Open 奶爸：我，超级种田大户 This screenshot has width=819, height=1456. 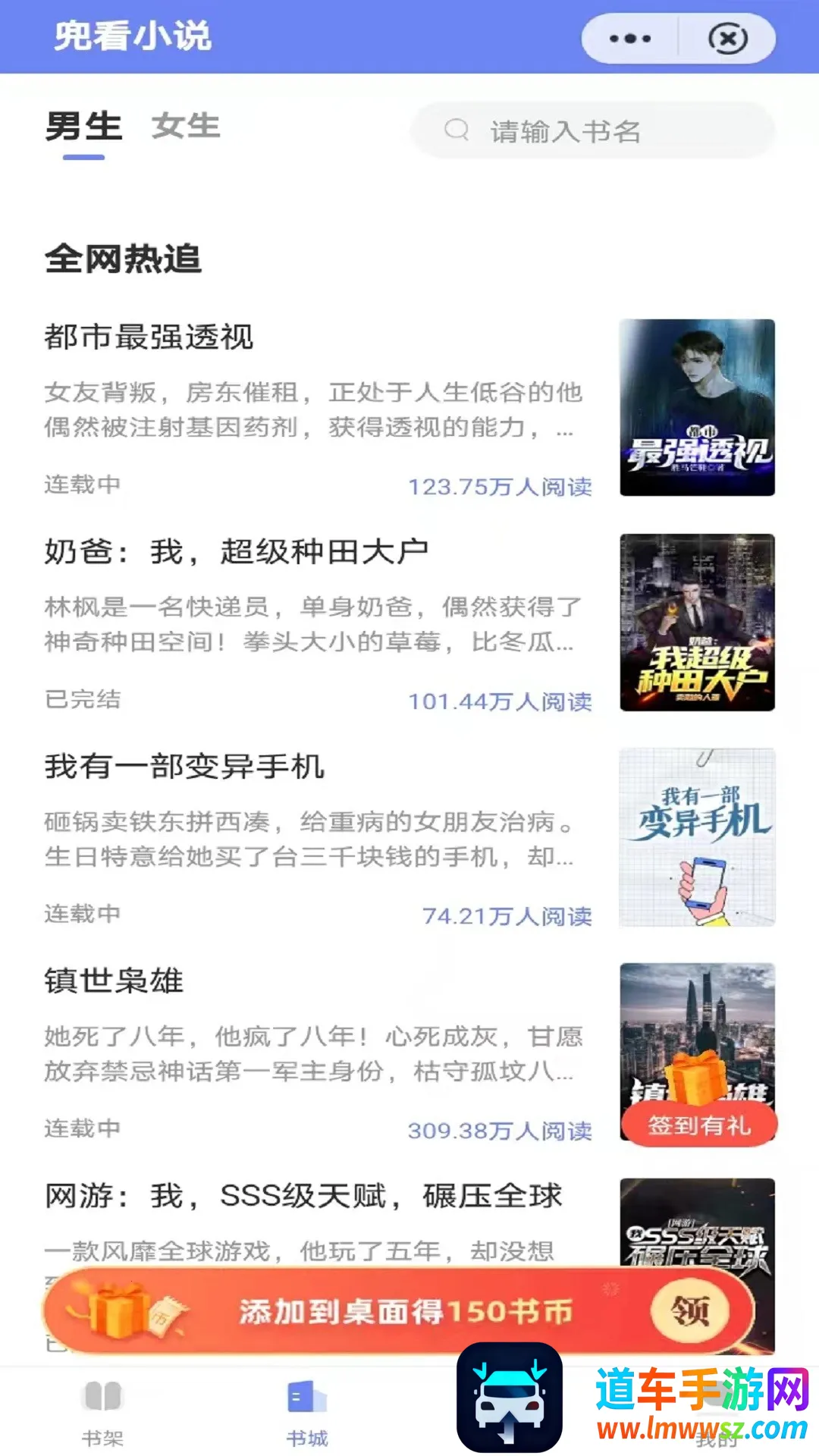236,551
